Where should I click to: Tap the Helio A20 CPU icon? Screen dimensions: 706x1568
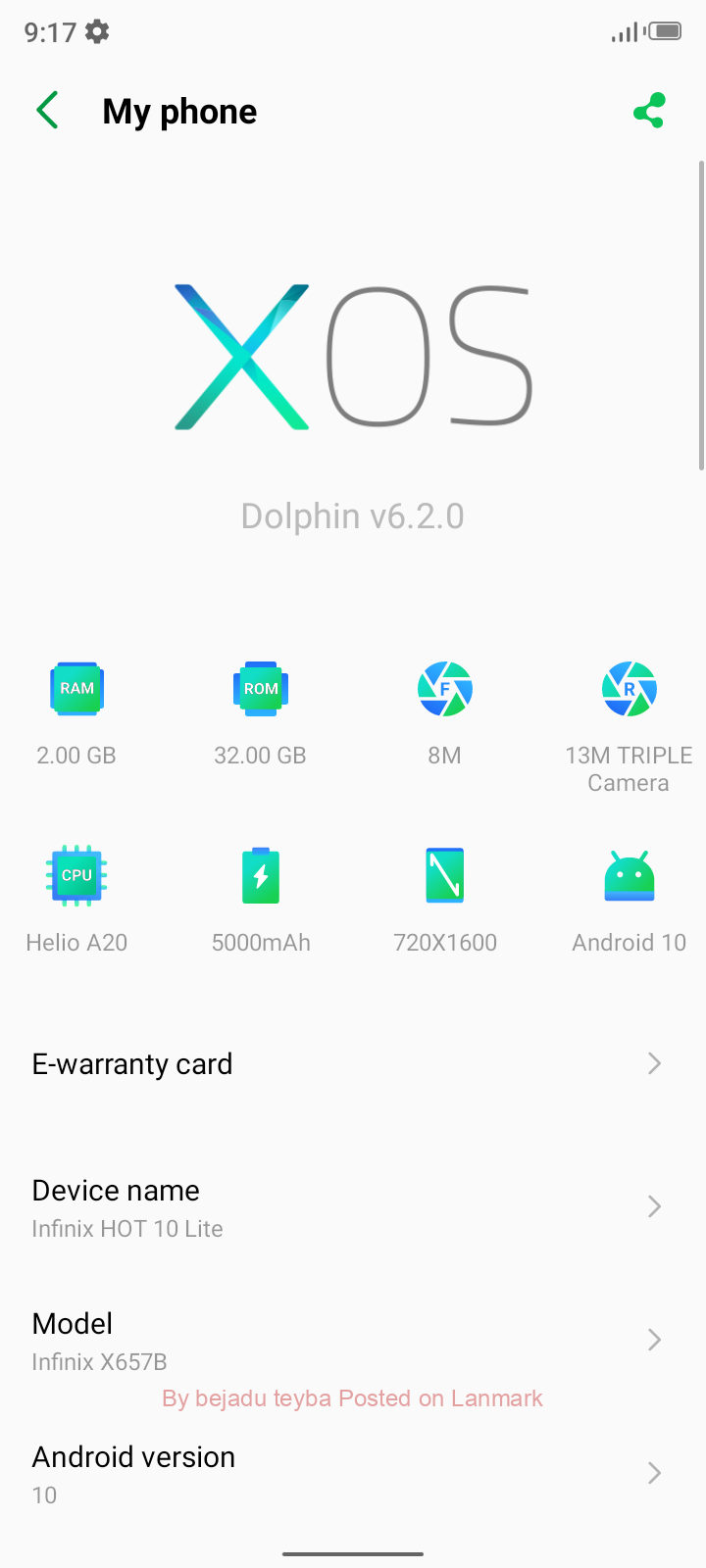(76, 875)
